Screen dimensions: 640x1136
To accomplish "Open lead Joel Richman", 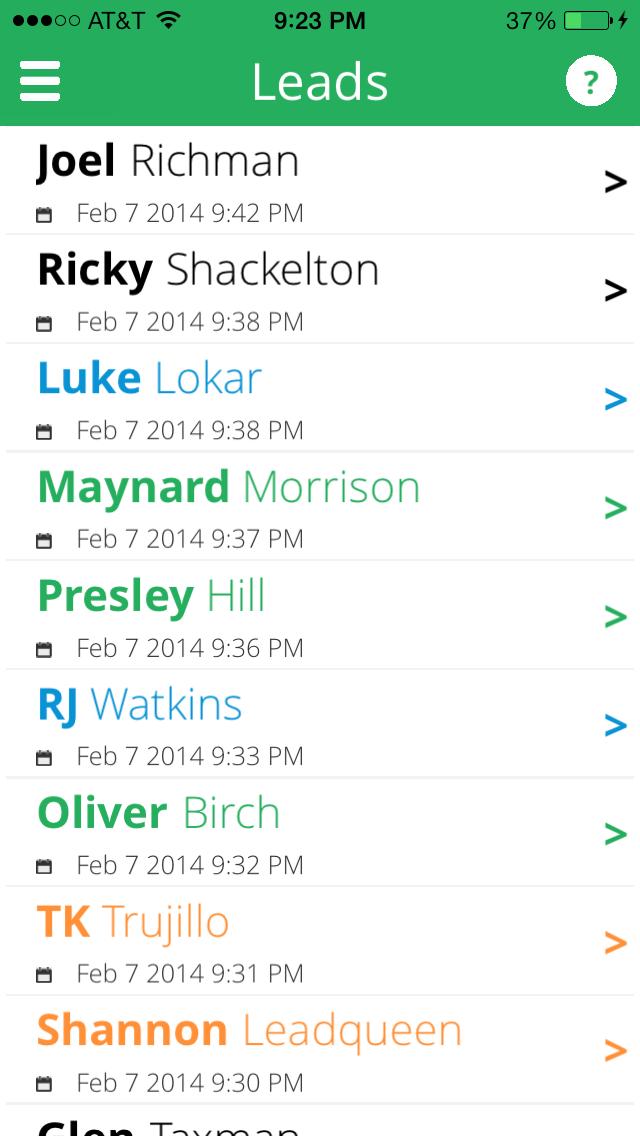I will (320, 181).
